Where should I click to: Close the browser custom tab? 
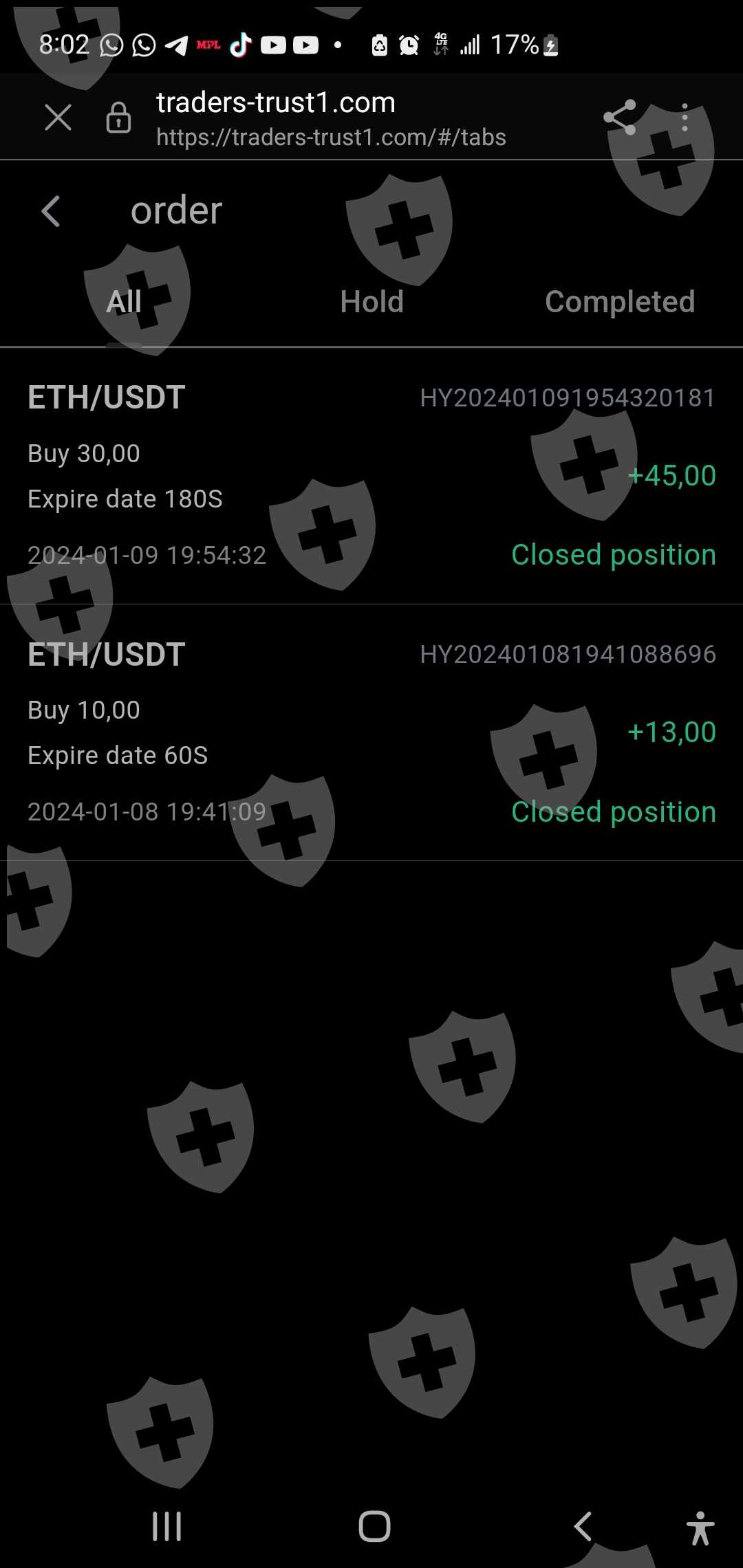point(58,118)
